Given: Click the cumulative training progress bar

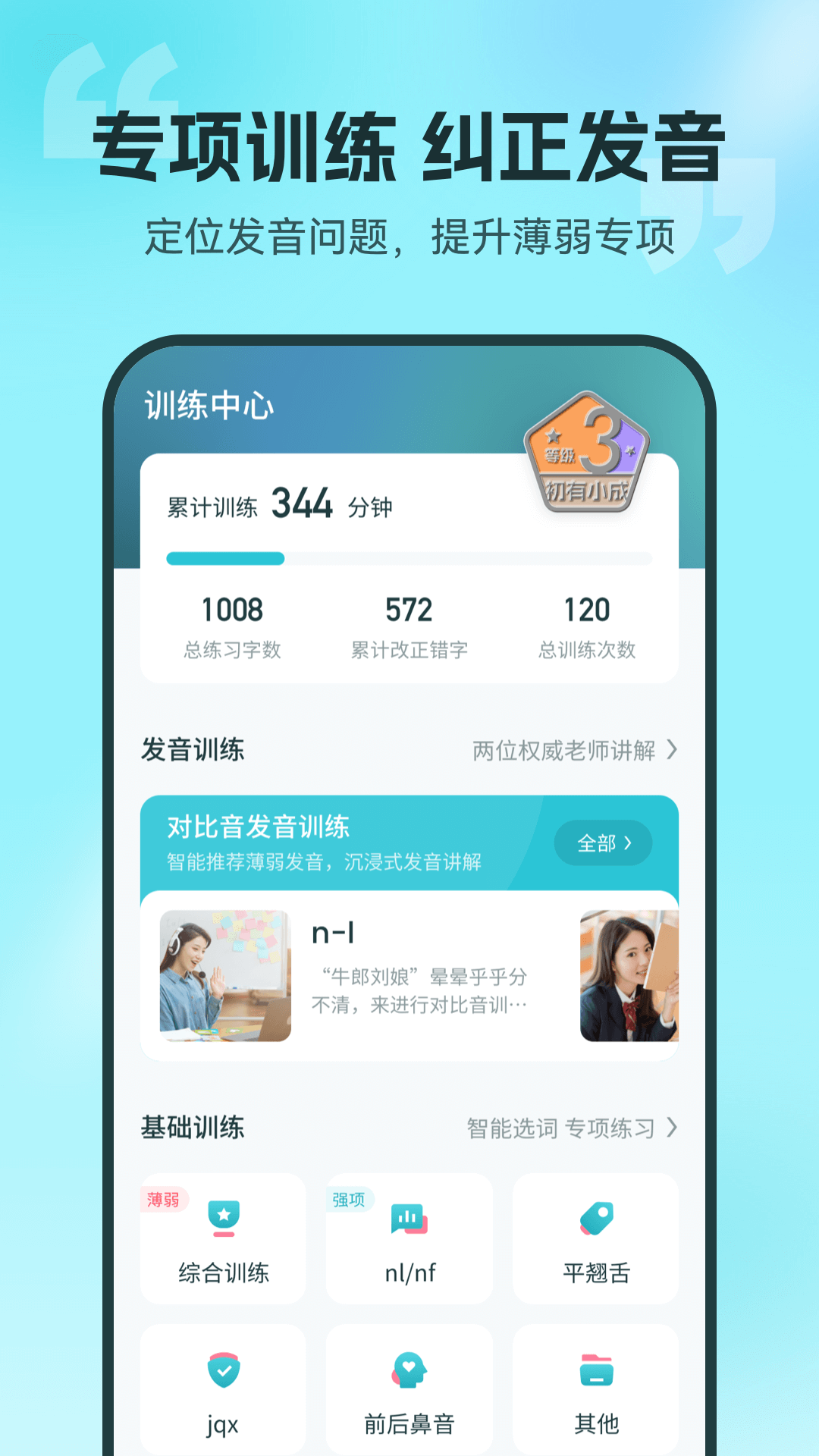Looking at the screenshot, I should [x=409, y=558].
